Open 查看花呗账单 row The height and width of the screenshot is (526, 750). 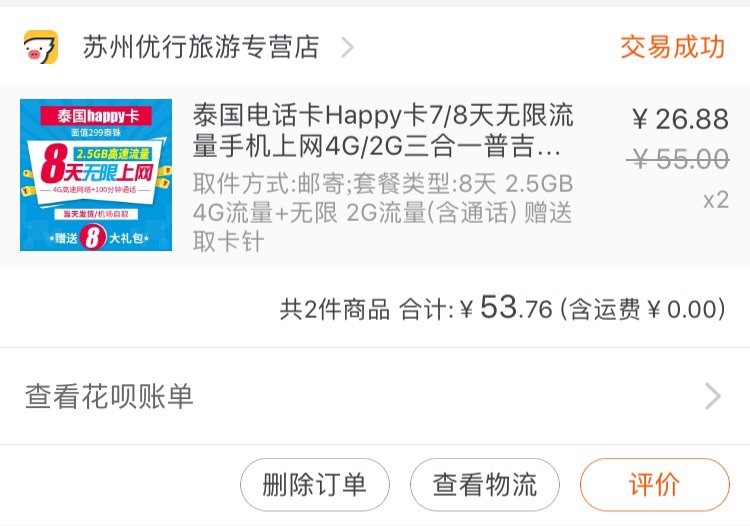(x=374, y=397)
